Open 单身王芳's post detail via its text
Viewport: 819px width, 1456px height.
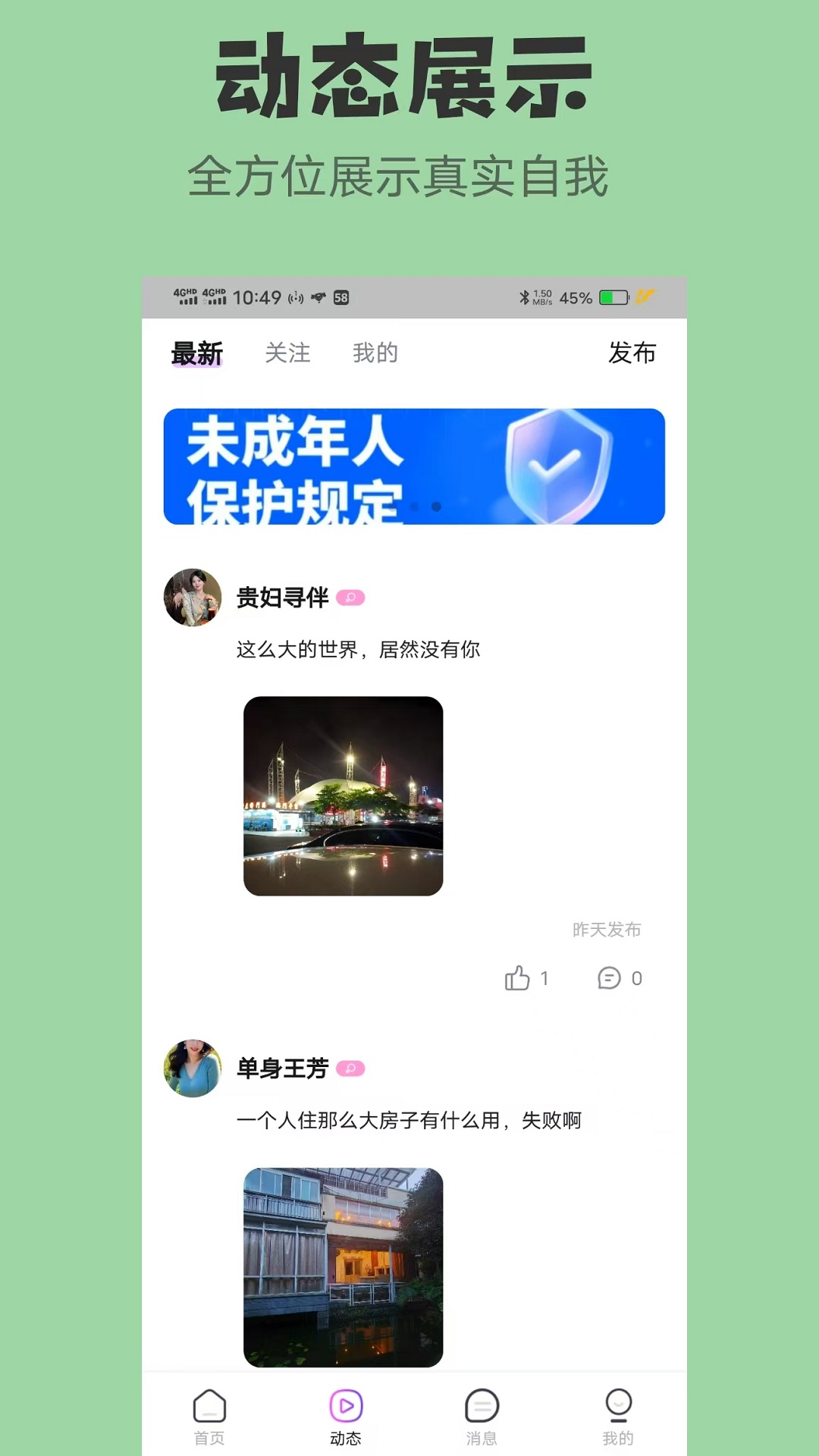pos(409,1121)
